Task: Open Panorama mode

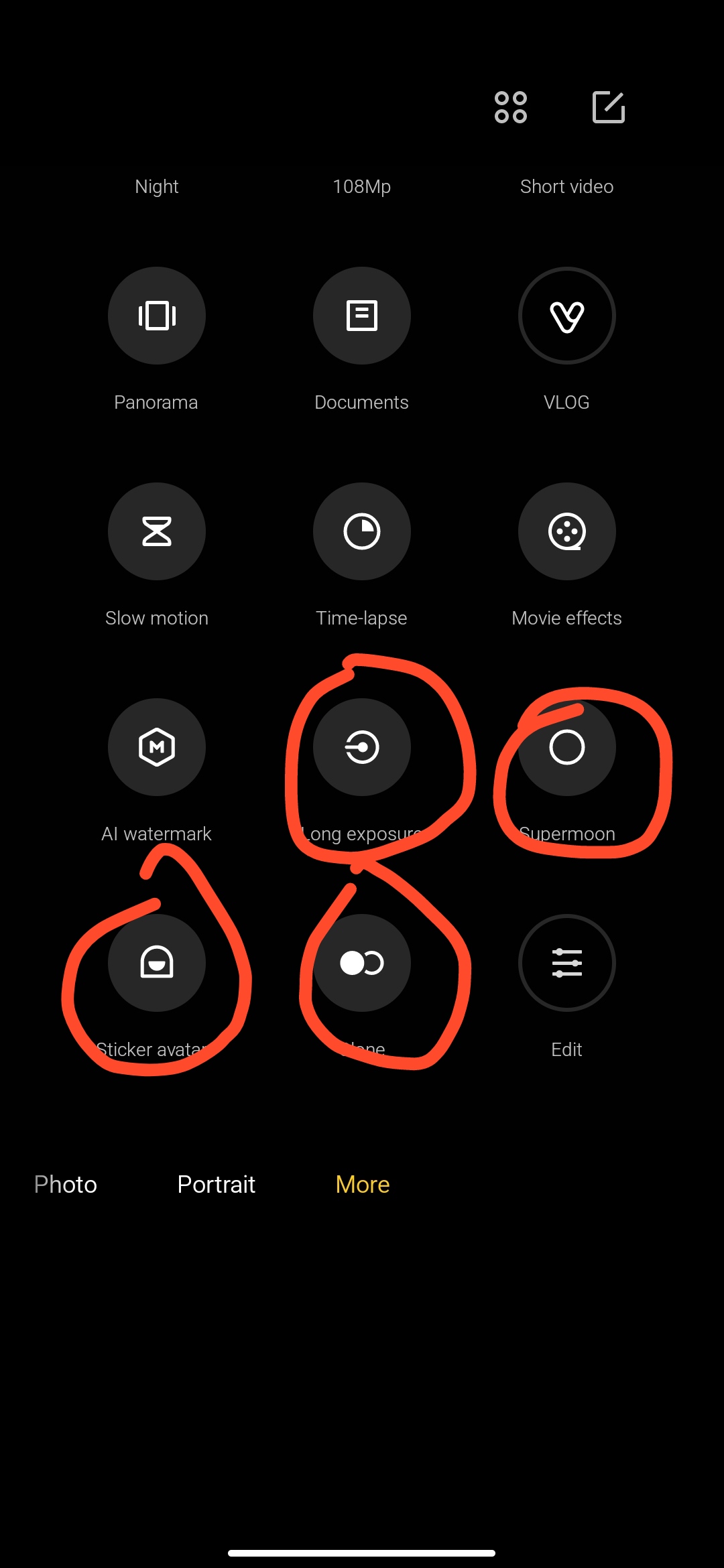Action: coord(157,316)
